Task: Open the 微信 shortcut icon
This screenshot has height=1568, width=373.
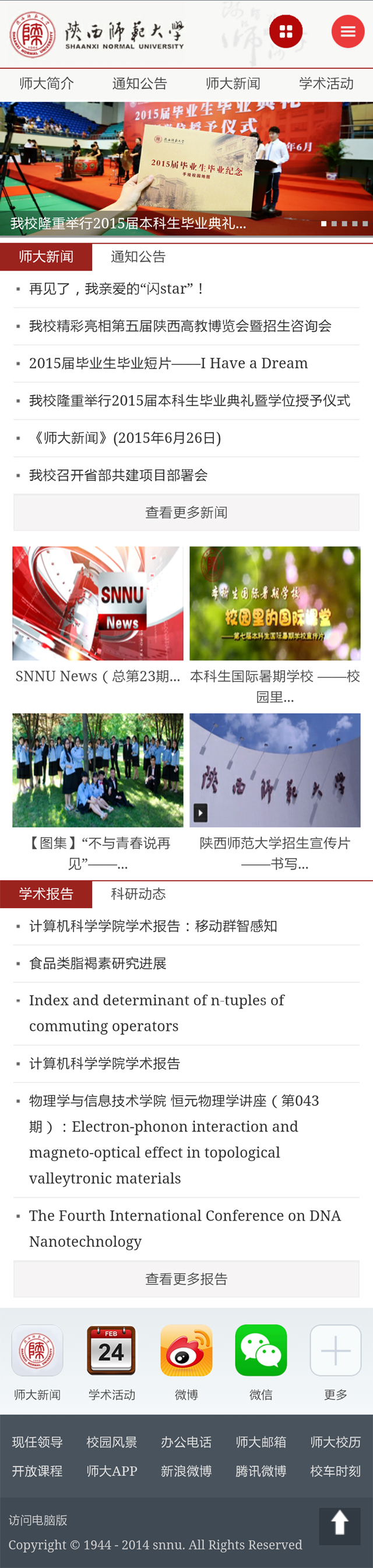Action: tap(261, 1350)
